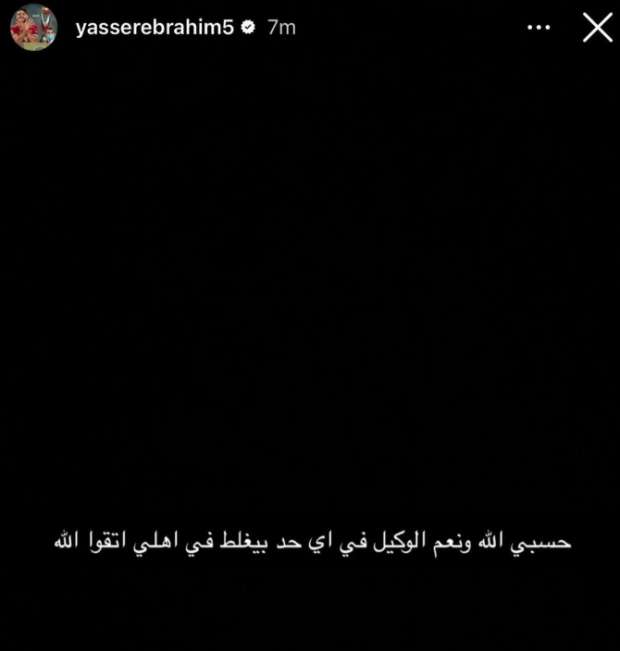
Task: Open the three-dot story options menu
Action: point(541,28)
